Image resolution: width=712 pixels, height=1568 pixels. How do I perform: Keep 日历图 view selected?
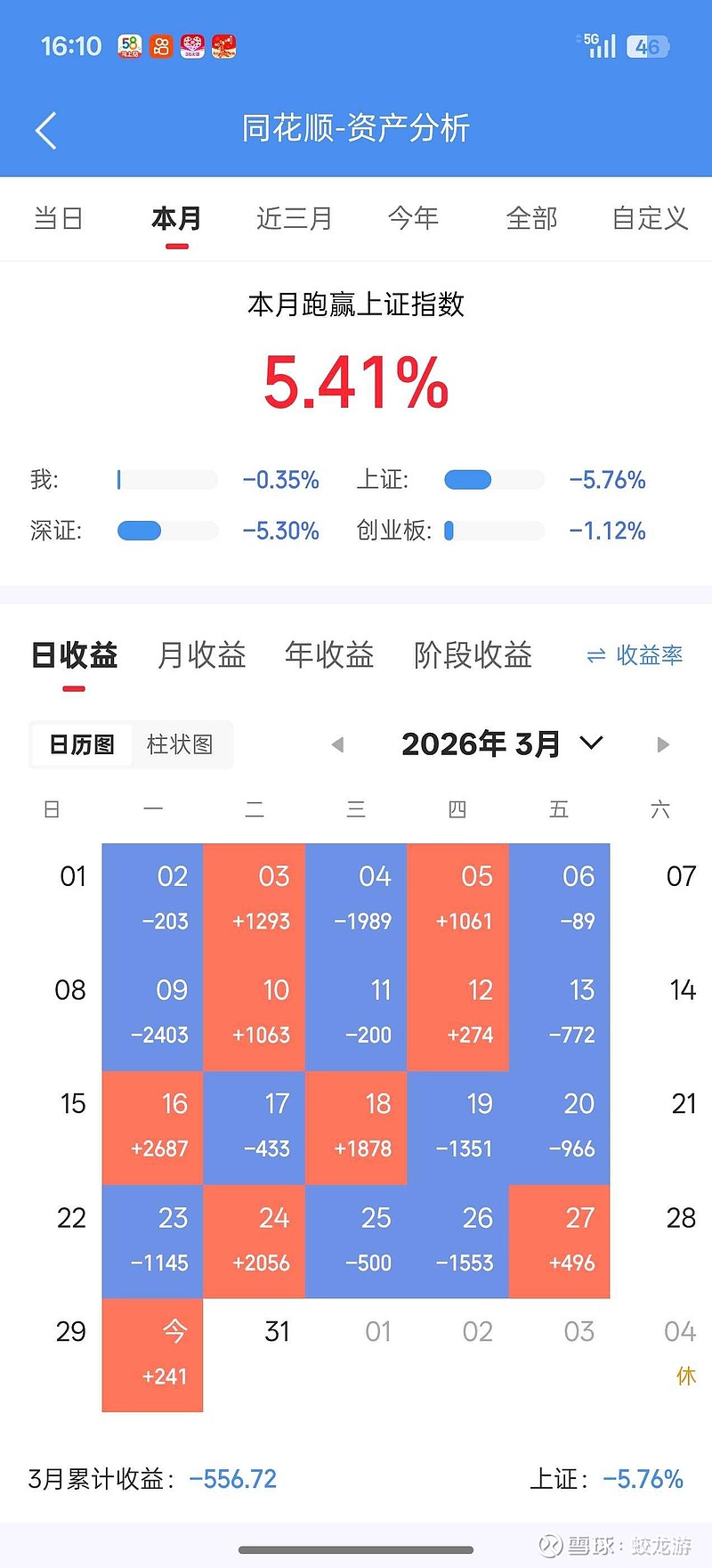(x=81, y=745)
